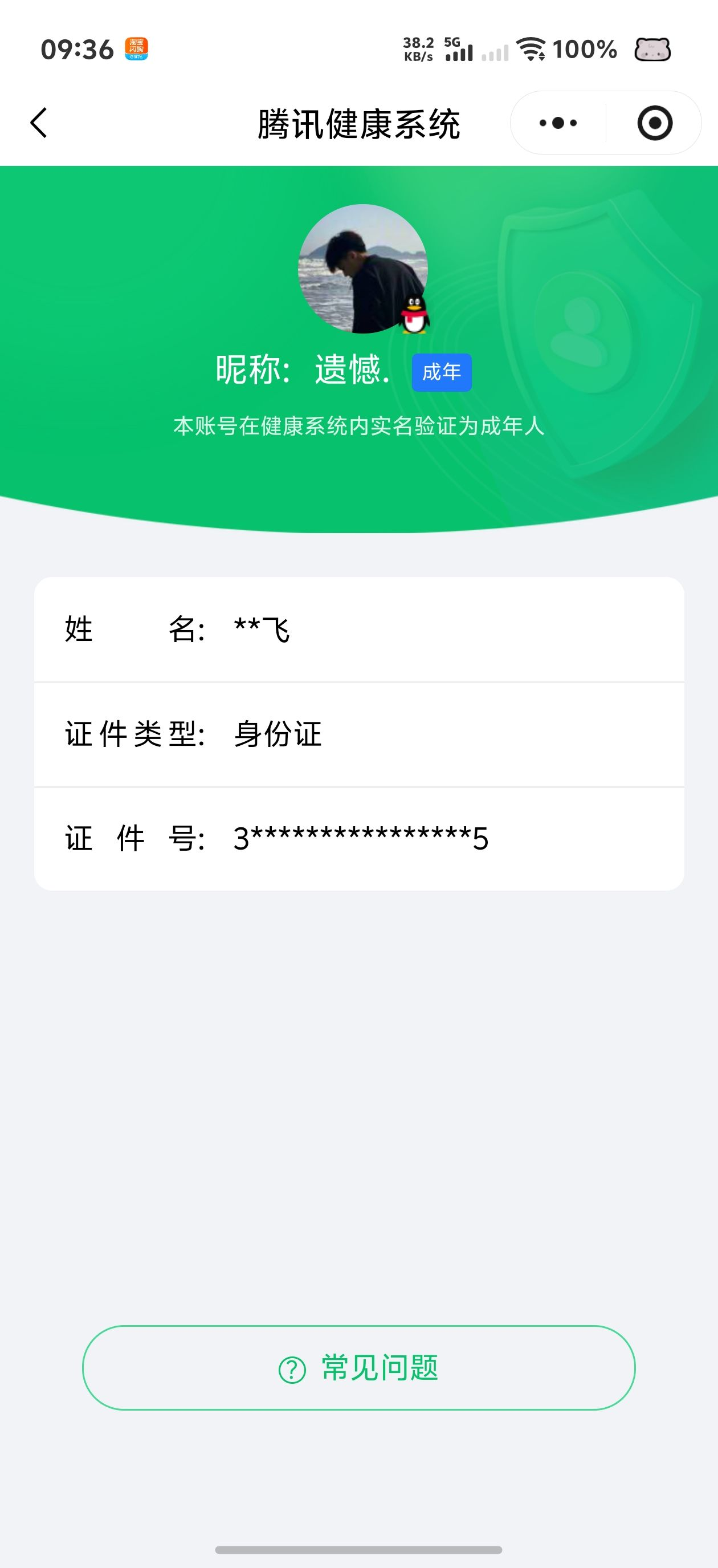
Task: Click the back arrow to leave 腾讯健康系统
Action: click(38, 123)
